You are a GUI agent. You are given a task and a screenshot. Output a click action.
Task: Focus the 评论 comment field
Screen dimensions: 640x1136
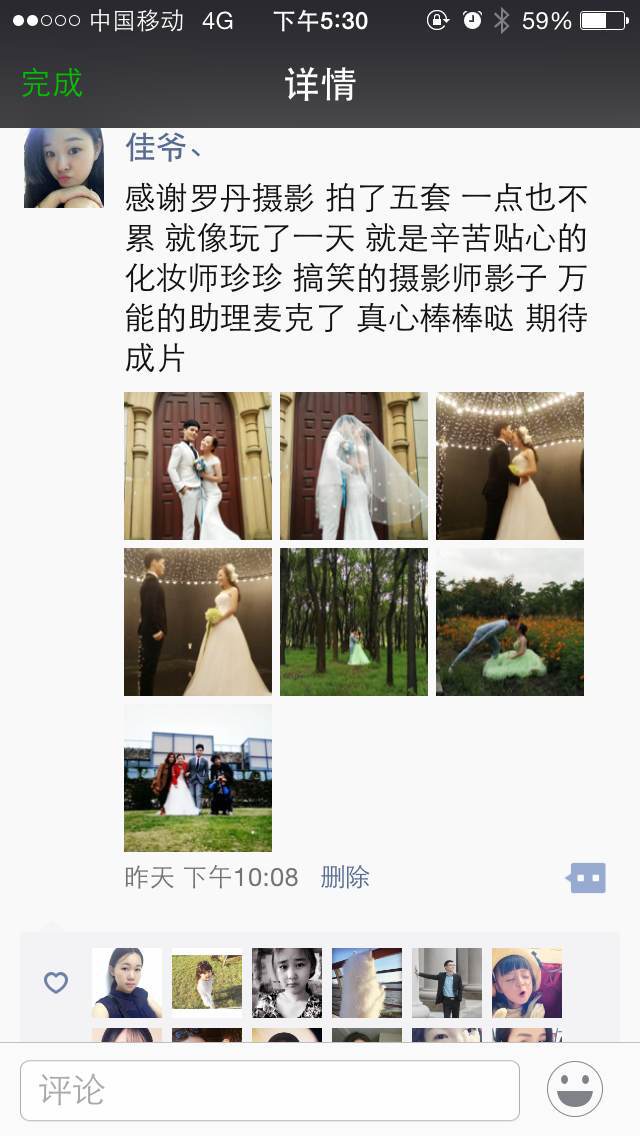point(270,1090)
